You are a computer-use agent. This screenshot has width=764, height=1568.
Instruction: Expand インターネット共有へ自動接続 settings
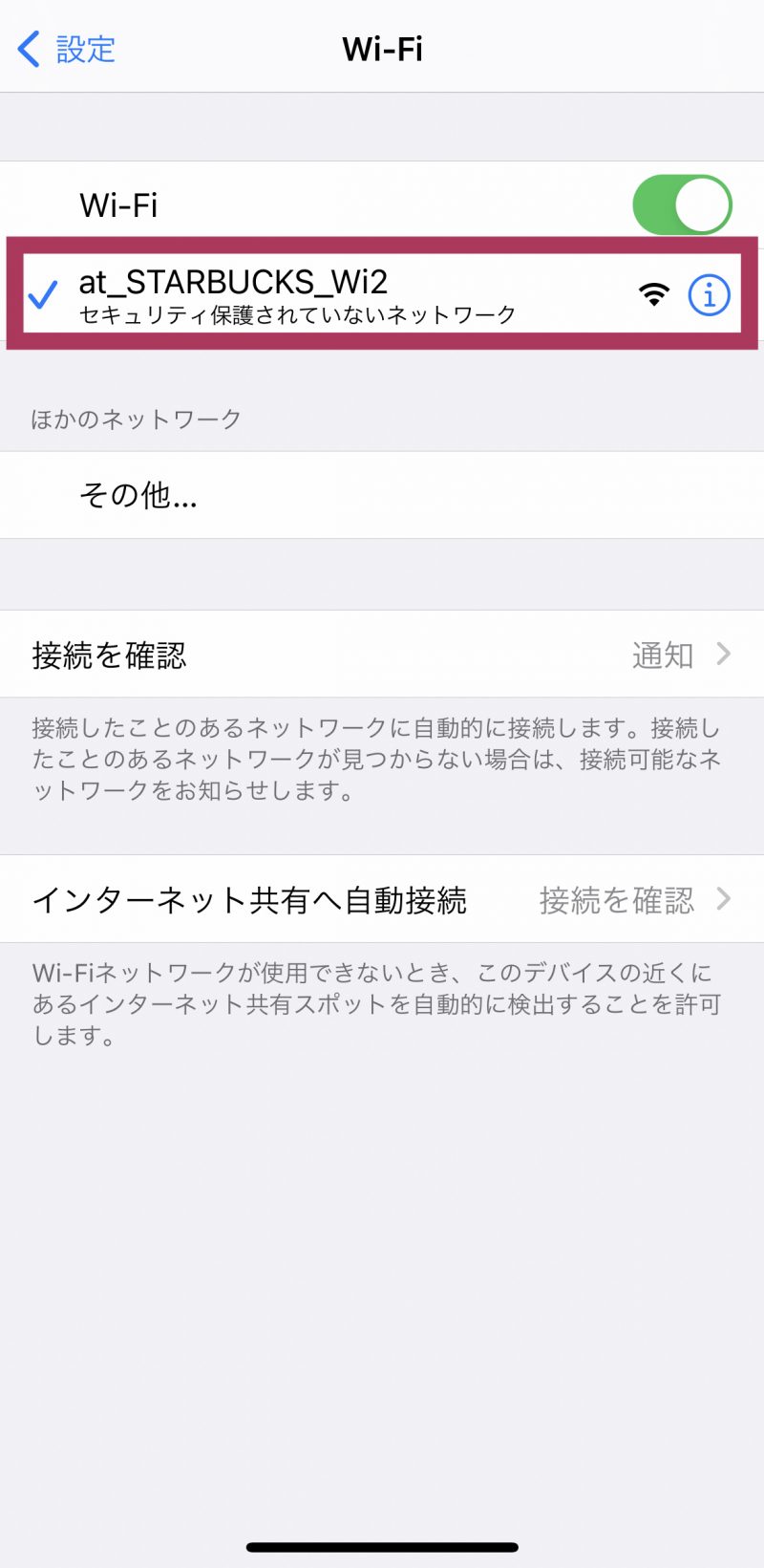click(x=382, y=899)
